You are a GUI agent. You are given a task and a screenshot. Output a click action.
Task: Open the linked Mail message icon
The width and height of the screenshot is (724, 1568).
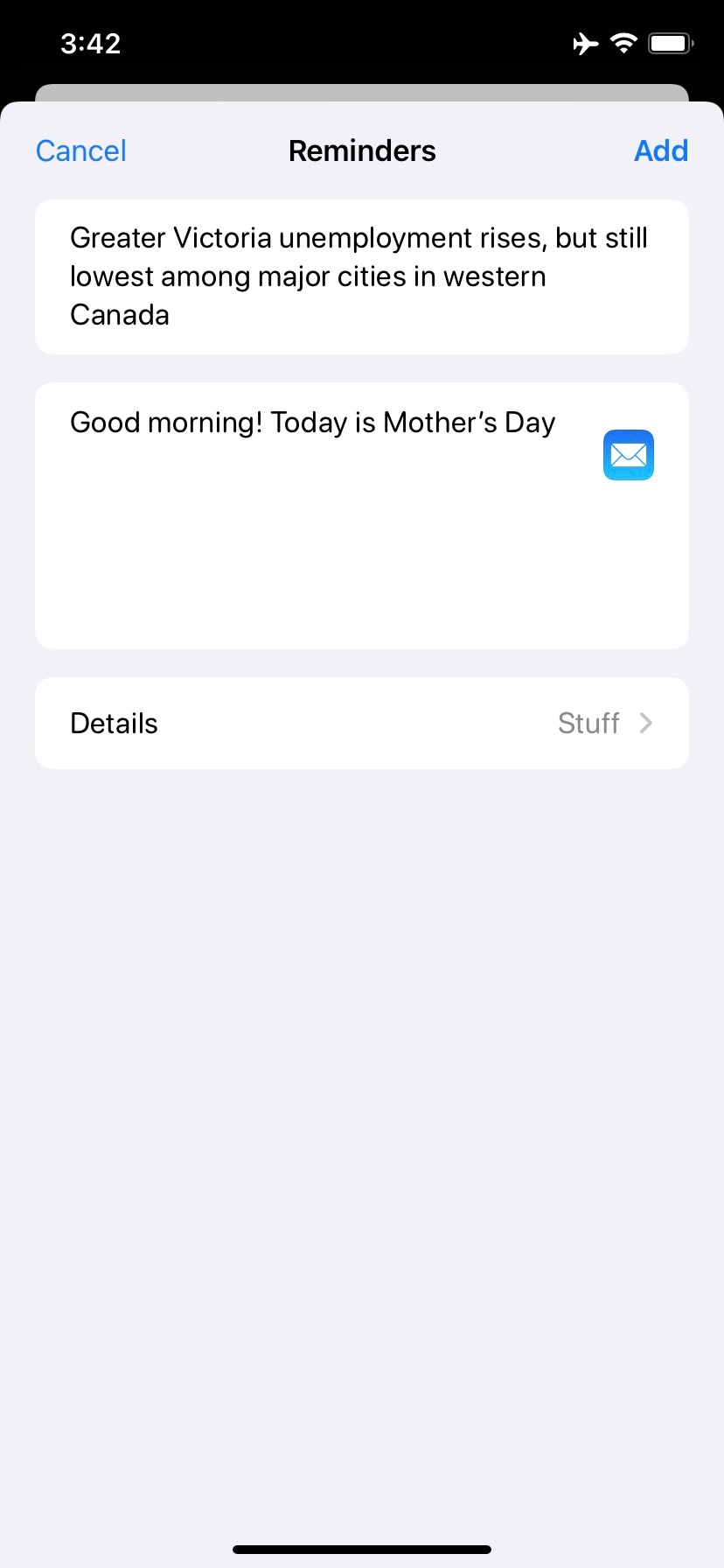pyautogui.click(x=628, y=455)
